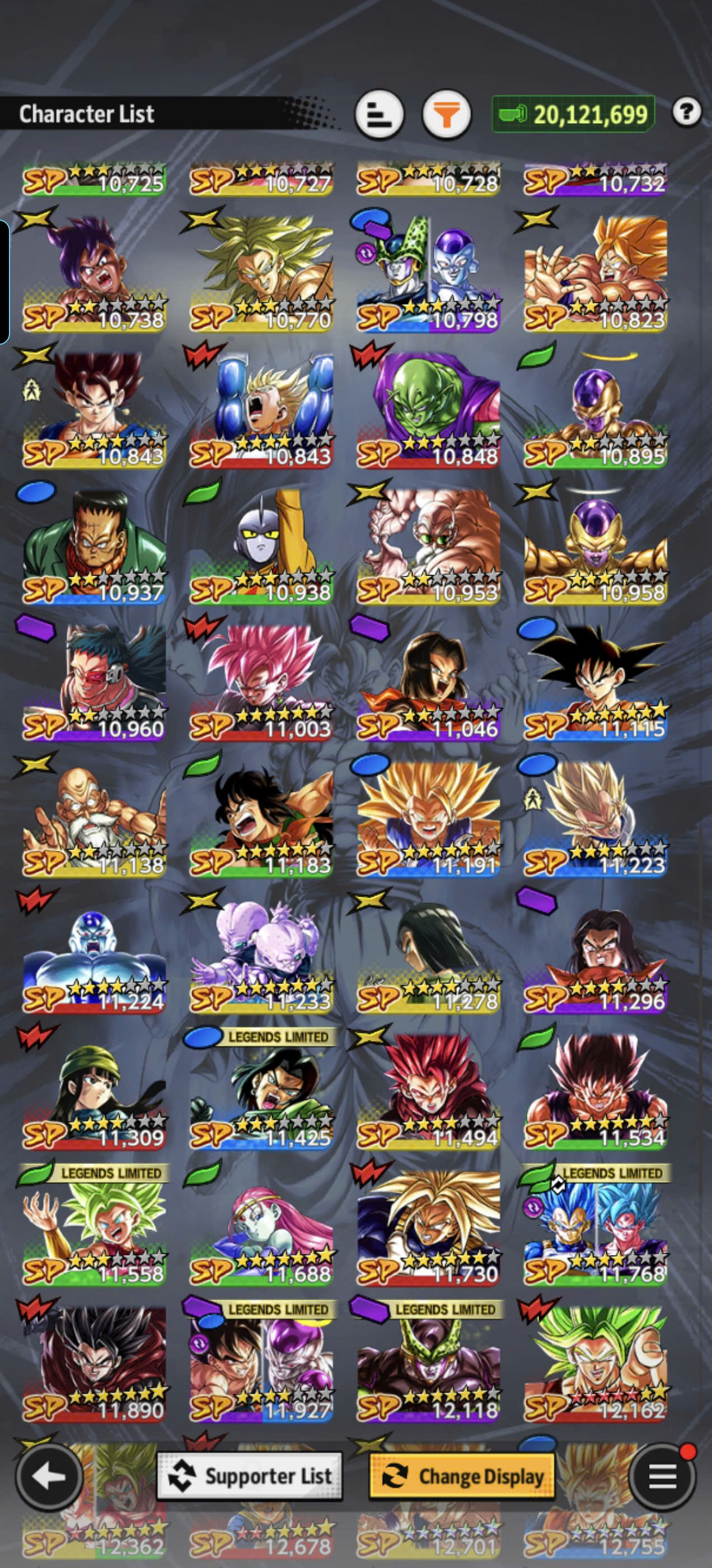Tap the Change Display button
Screen dimensions: 712x1568
tap(462, 1476)
